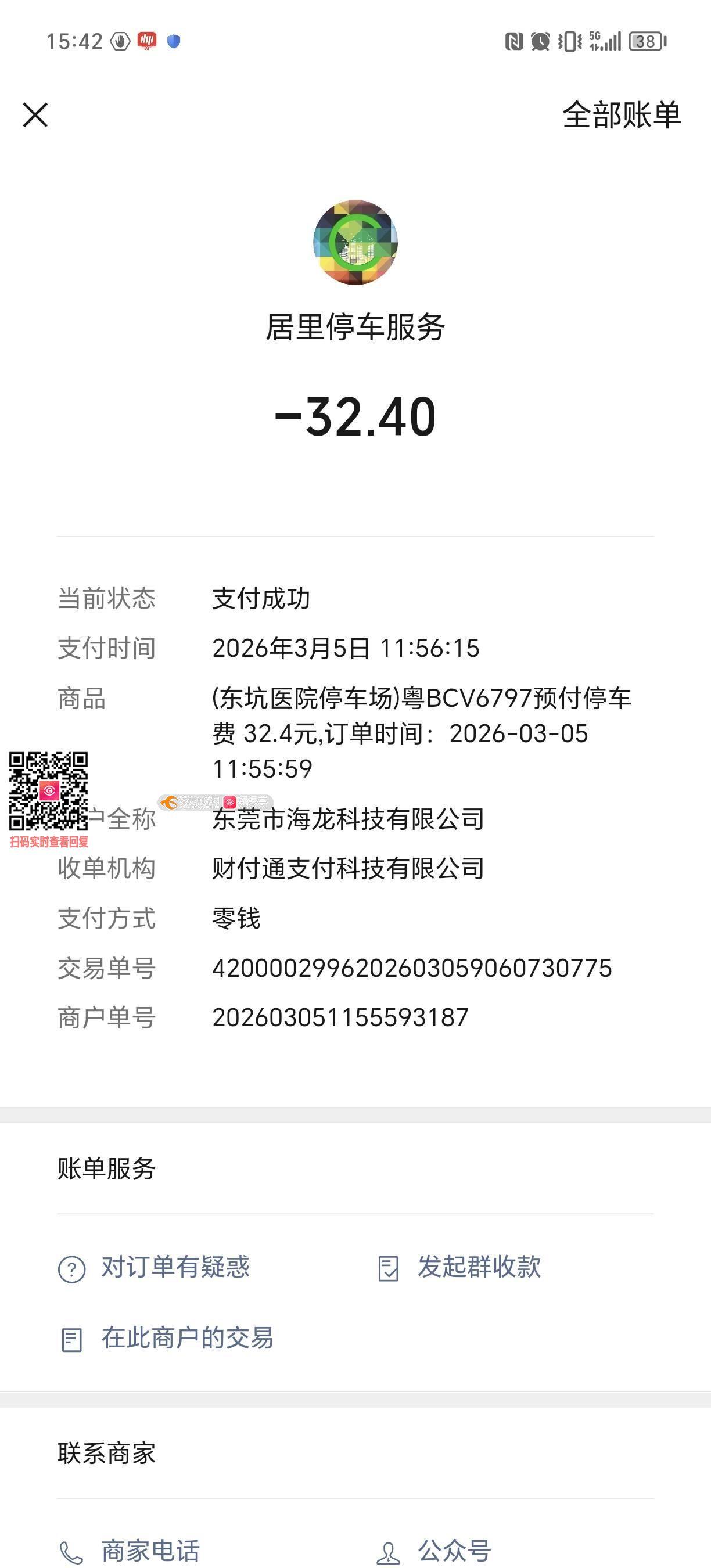Open the merchant's 公众号
The height and width of the screenshot is (1568, 711).
[x=435, y=1551]
